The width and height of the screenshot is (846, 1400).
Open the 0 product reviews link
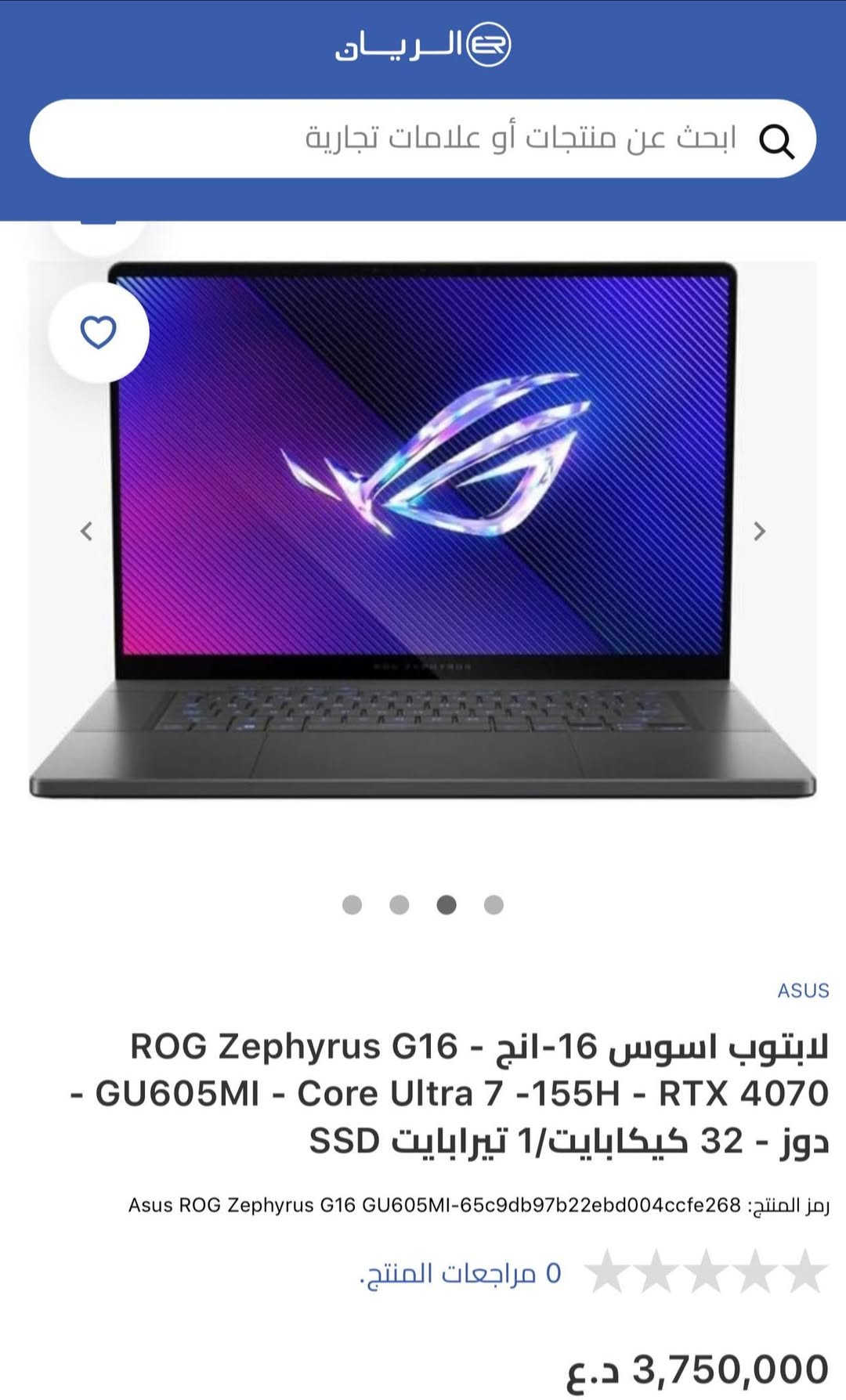[461, 1274]
